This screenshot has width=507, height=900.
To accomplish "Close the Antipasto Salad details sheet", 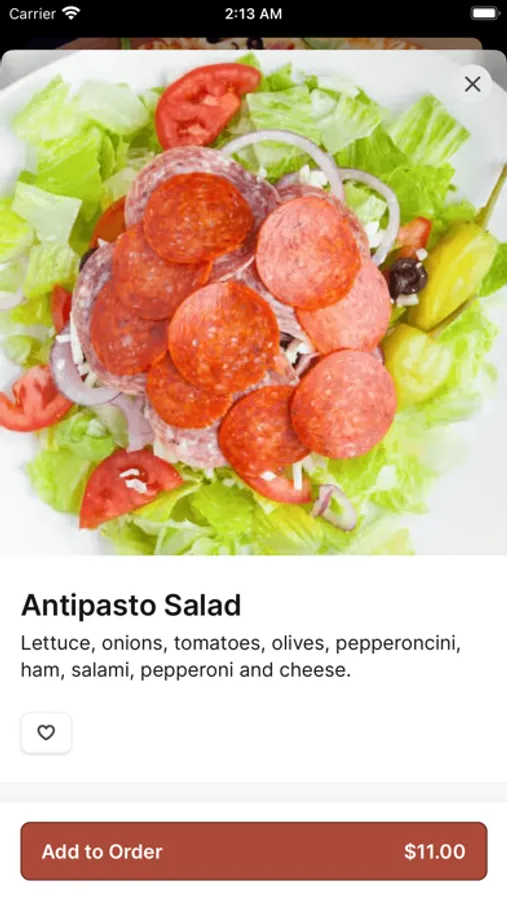I will pos(472,84).
